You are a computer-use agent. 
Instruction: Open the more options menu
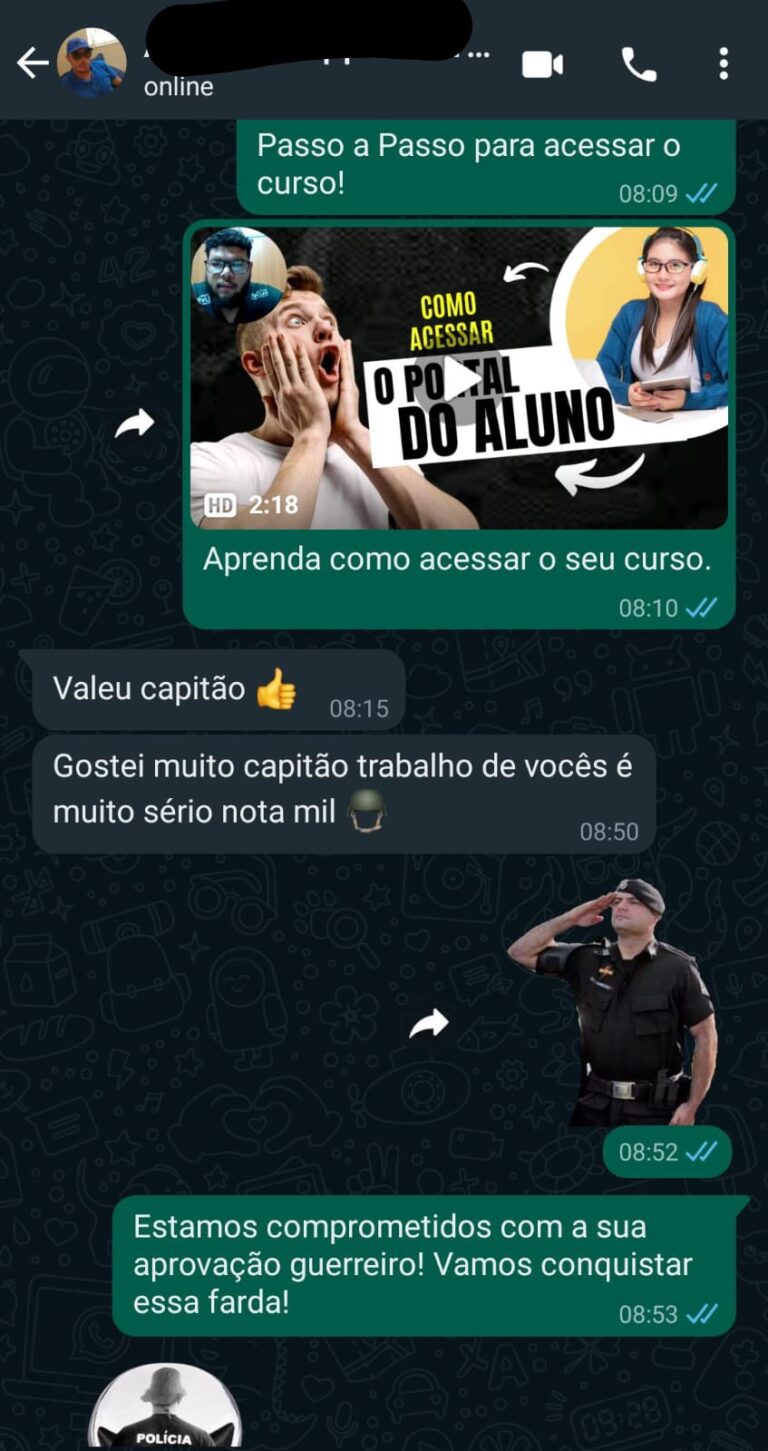(723, 64)
